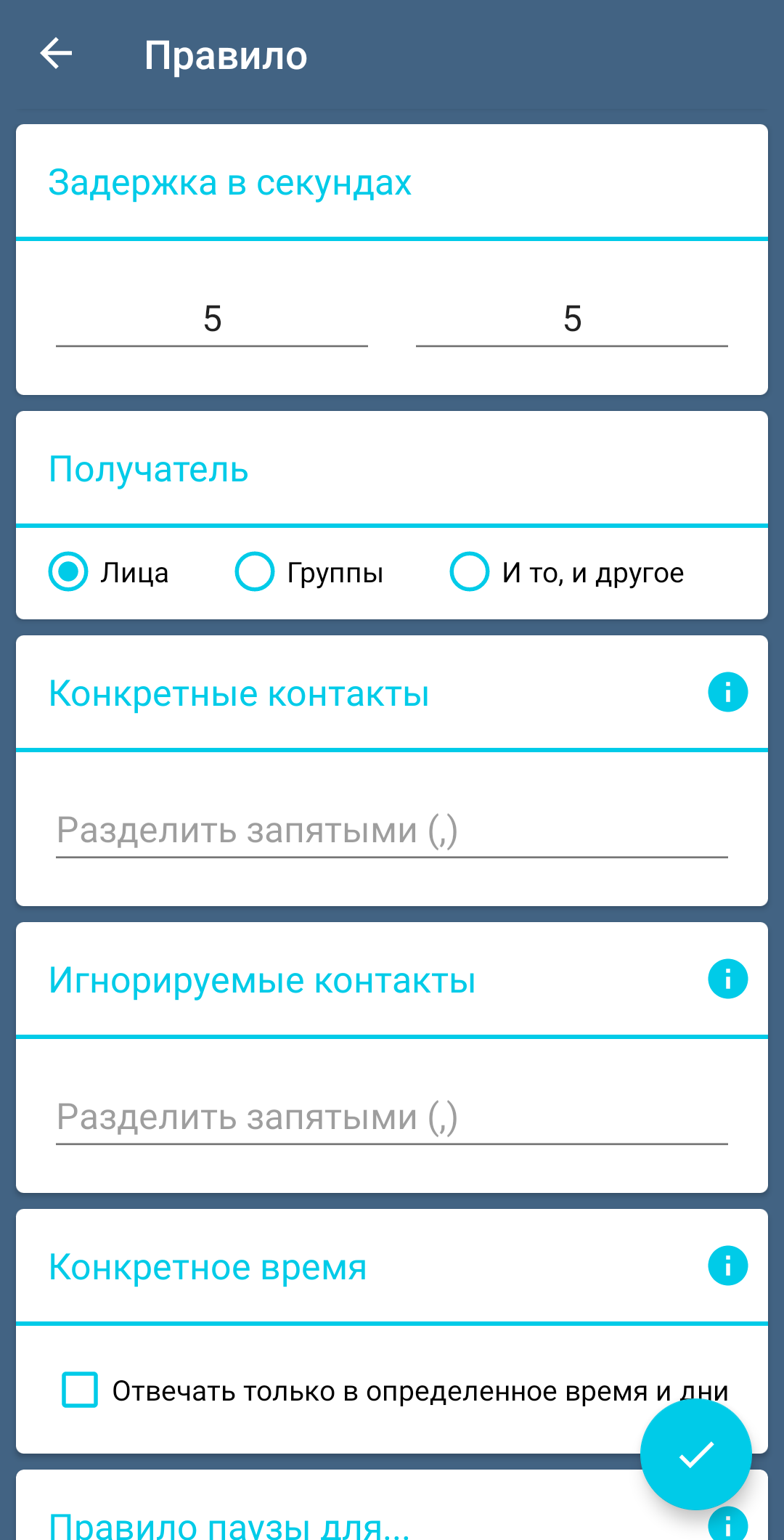Focus the Конкретные контакты text field

pos(392,831)
